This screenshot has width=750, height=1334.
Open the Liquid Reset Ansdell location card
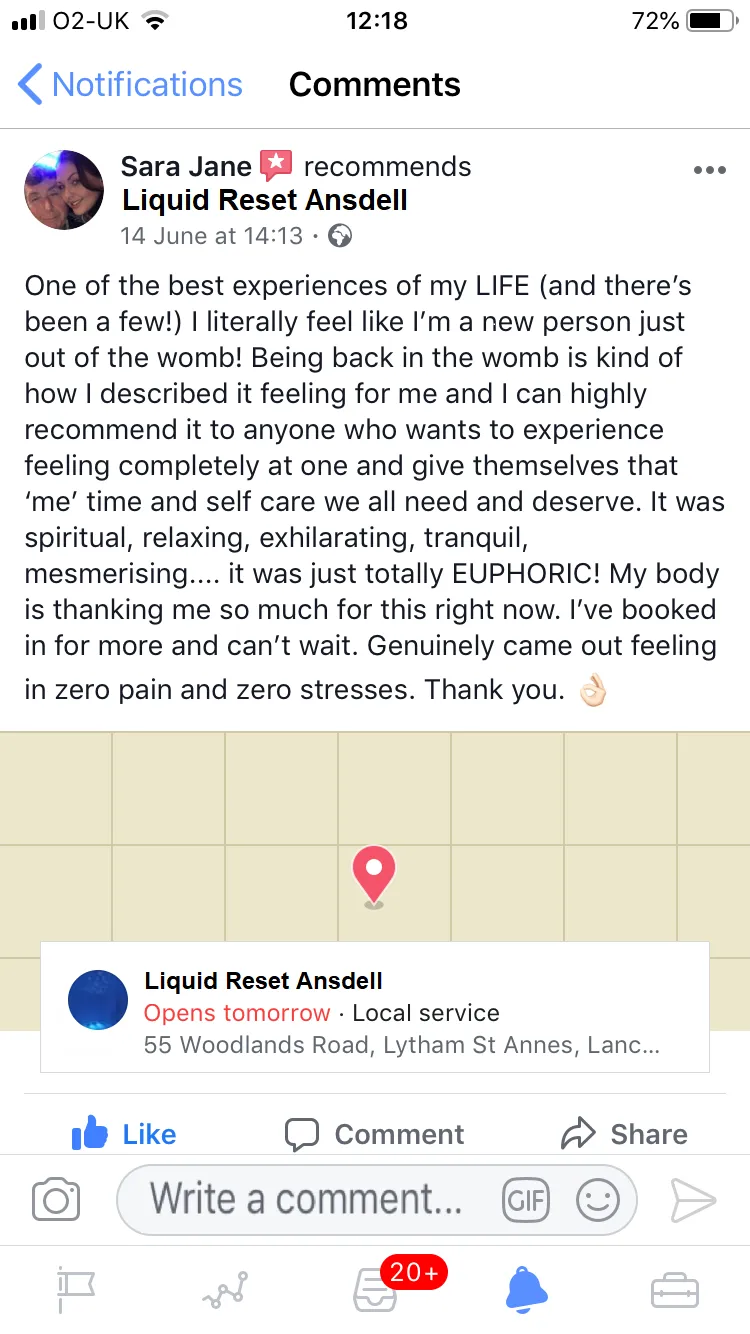click(375, 1007)
